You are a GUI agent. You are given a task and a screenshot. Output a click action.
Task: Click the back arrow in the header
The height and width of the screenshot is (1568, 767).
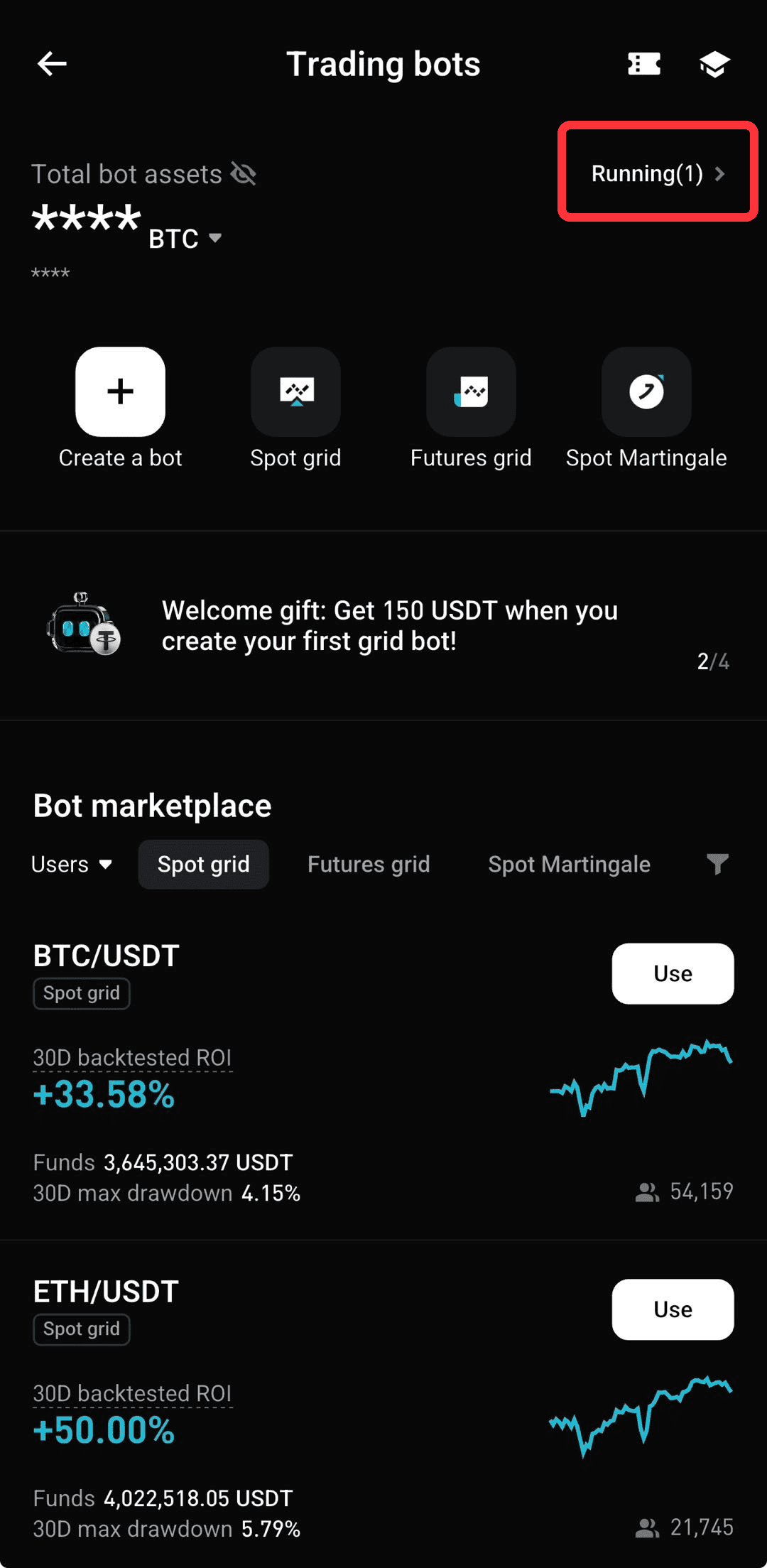coord(50,63)
